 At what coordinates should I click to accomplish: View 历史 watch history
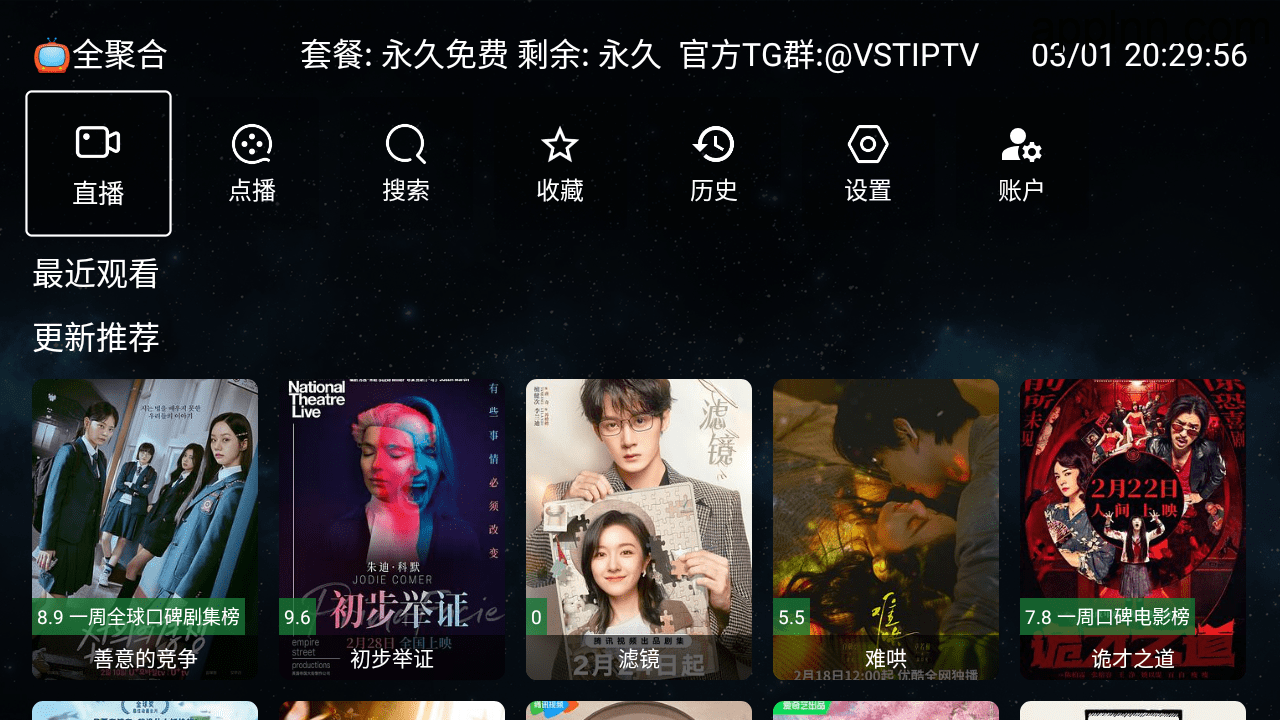[714, 164]
